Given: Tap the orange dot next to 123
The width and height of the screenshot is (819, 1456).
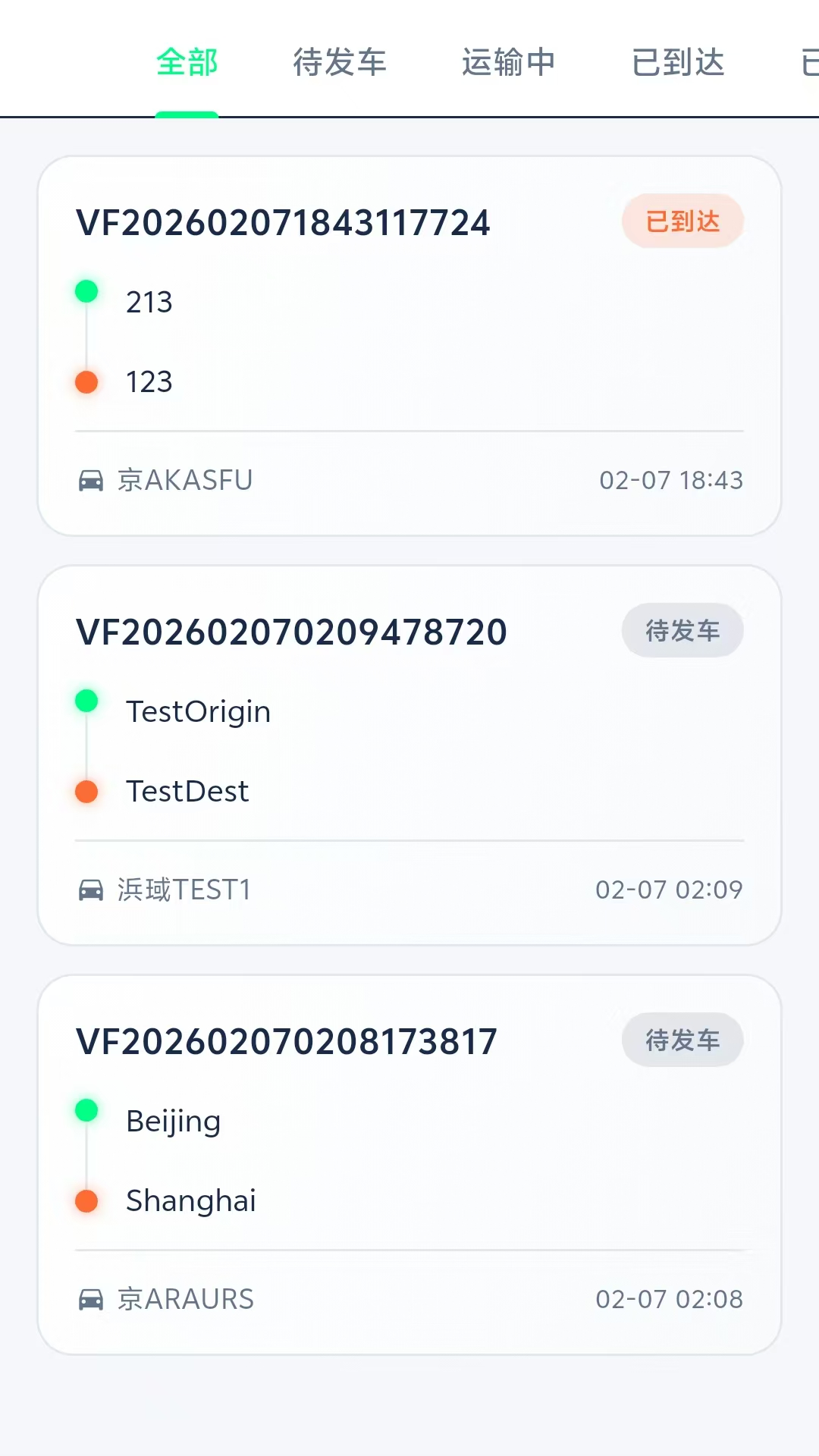Looking at the screenshot, I should coord(86,381).
